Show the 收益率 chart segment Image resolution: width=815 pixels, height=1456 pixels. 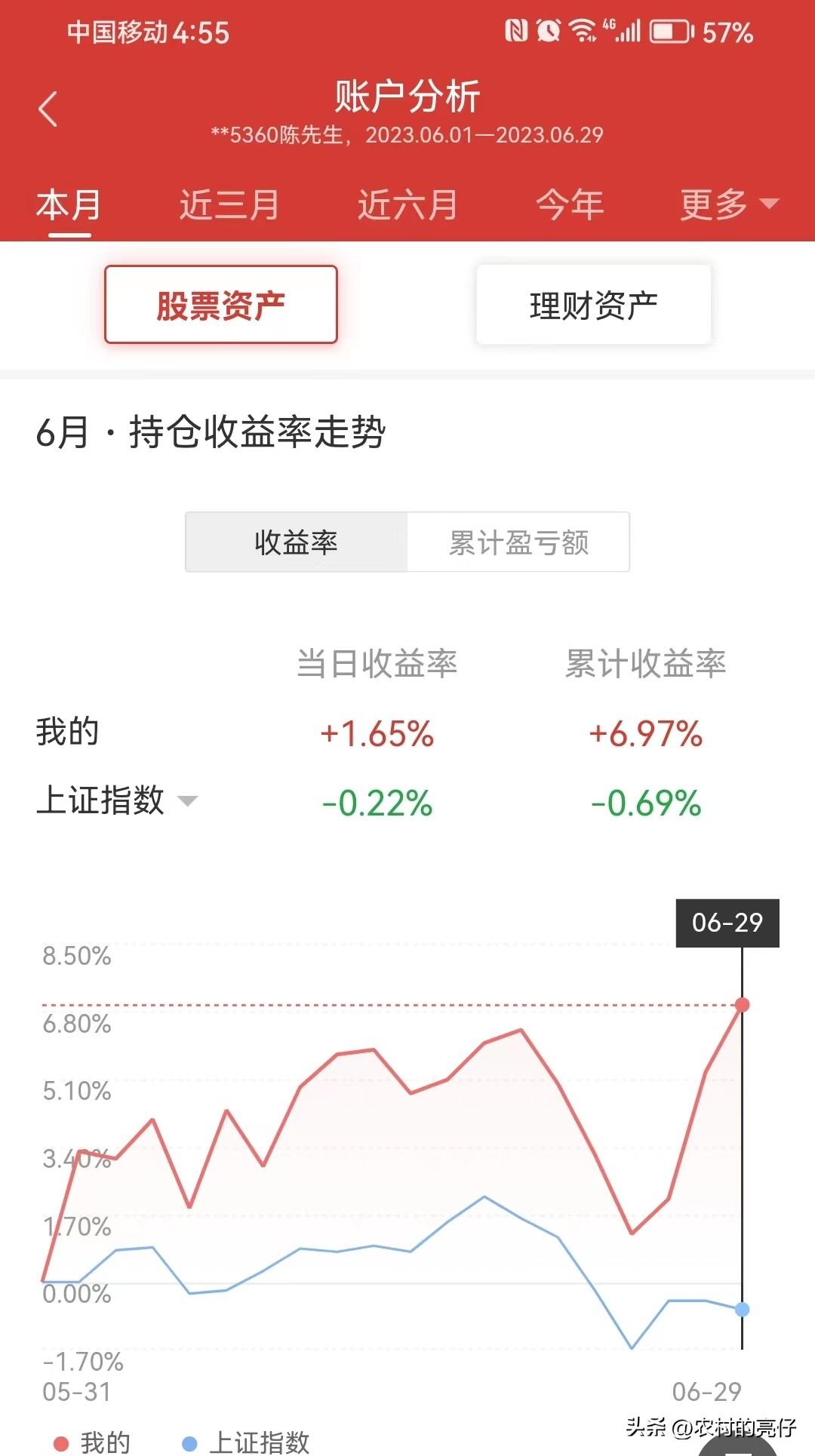[x=297, y=542]
